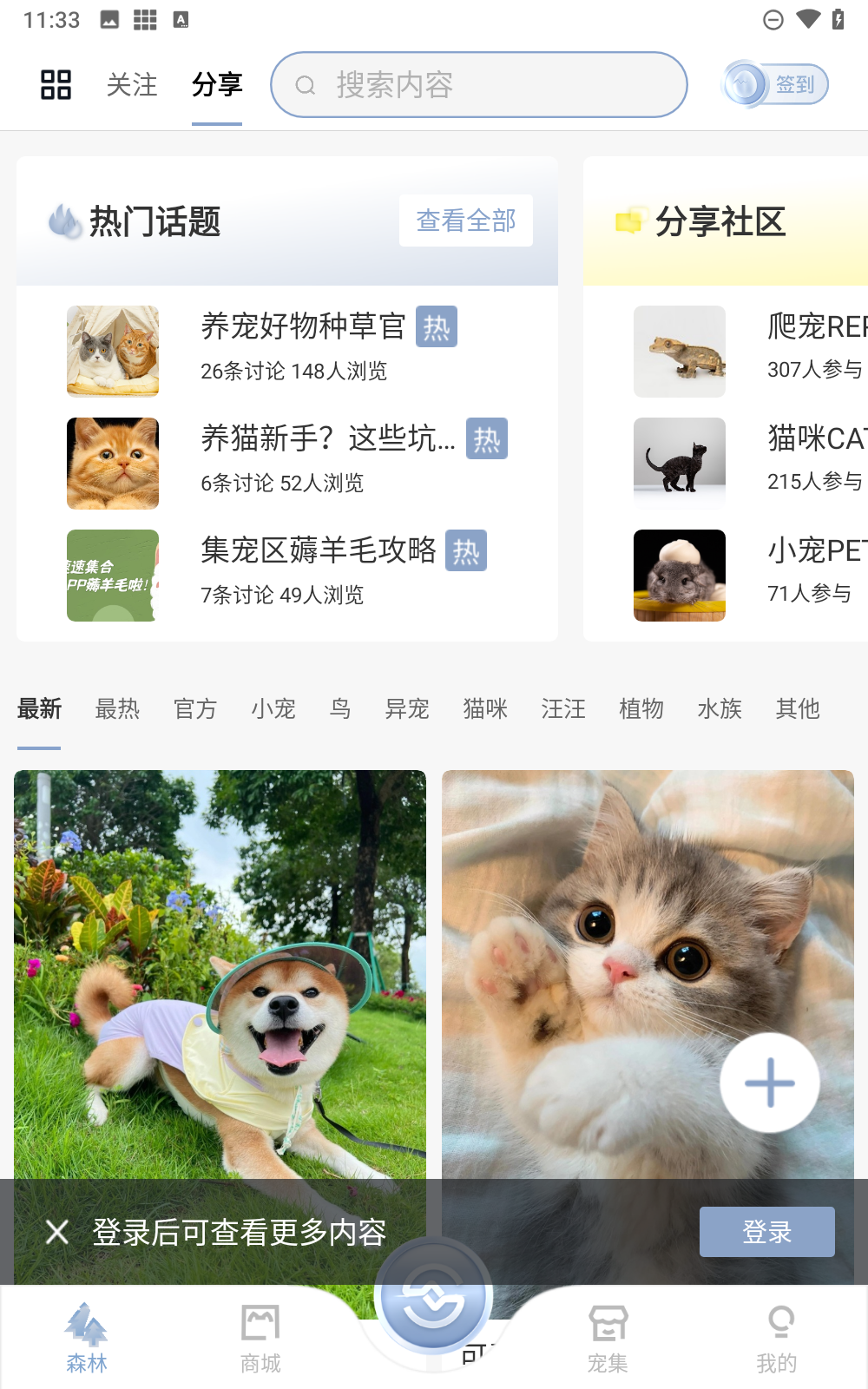The width and height of the screenshot is (868, 1389).
Task: Switch to the 汪汪 category
Action: point(563,709)
